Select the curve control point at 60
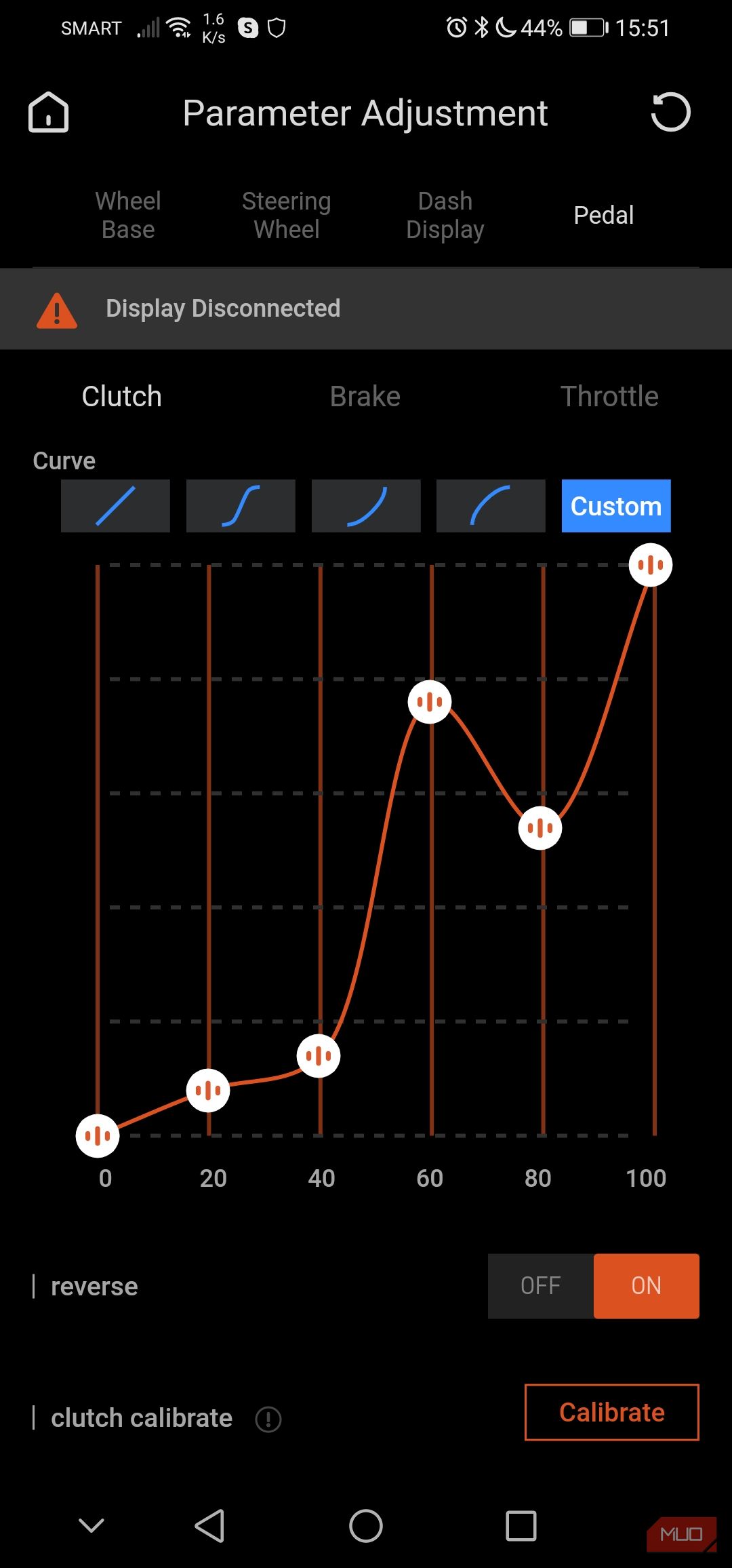The image size is (732, 1568). click(x=430, y=702)
